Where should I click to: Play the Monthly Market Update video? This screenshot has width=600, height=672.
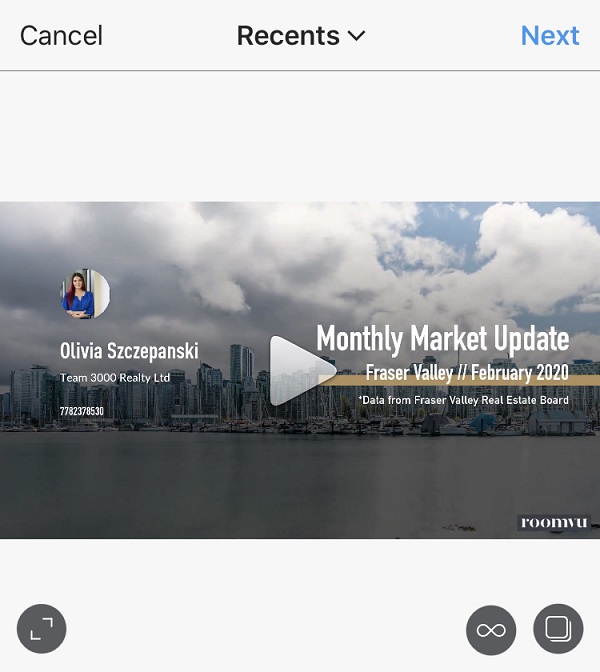tap(301, 371)
